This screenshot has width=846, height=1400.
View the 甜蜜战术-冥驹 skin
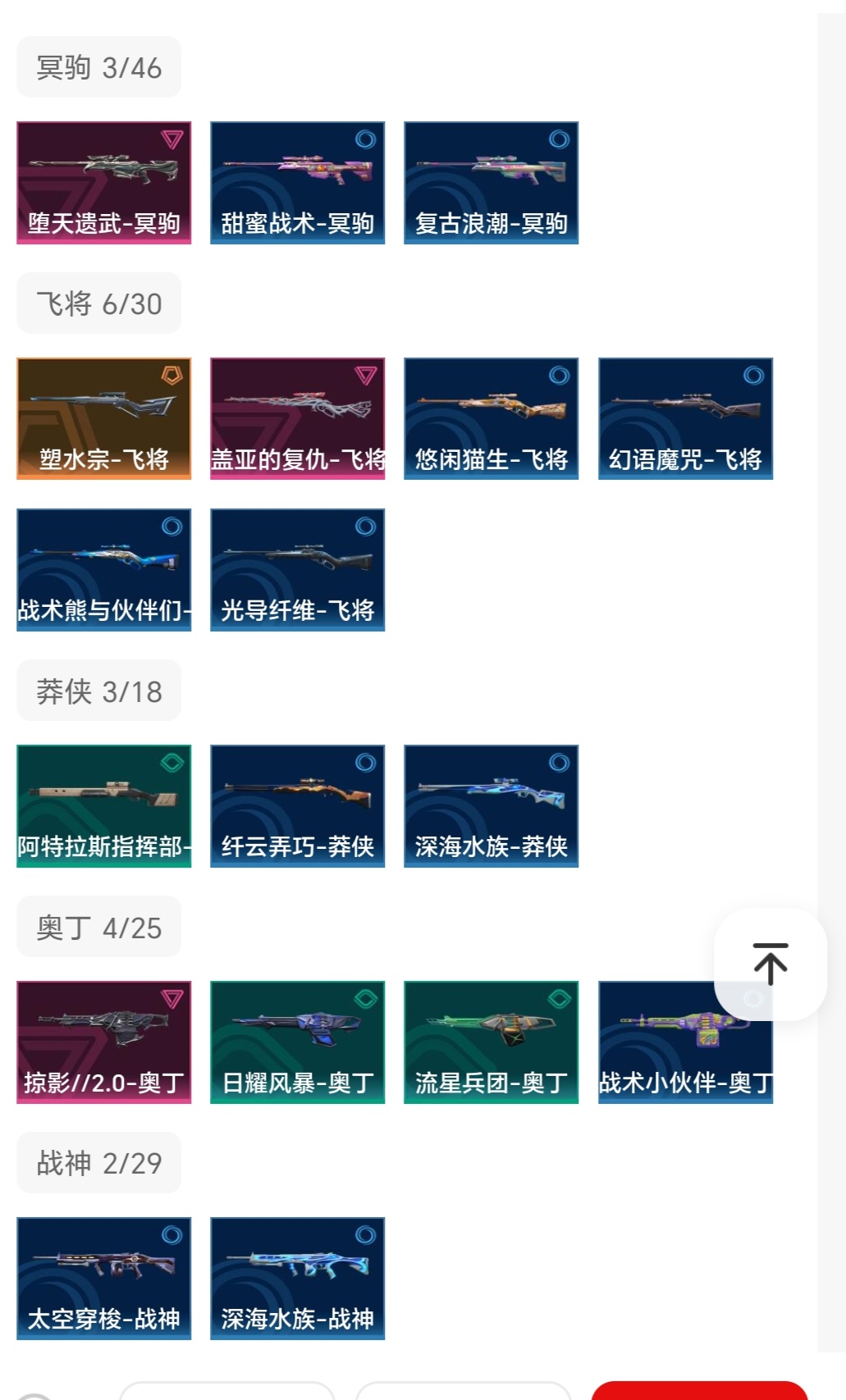pyautogui.click(x=298, y=183)
